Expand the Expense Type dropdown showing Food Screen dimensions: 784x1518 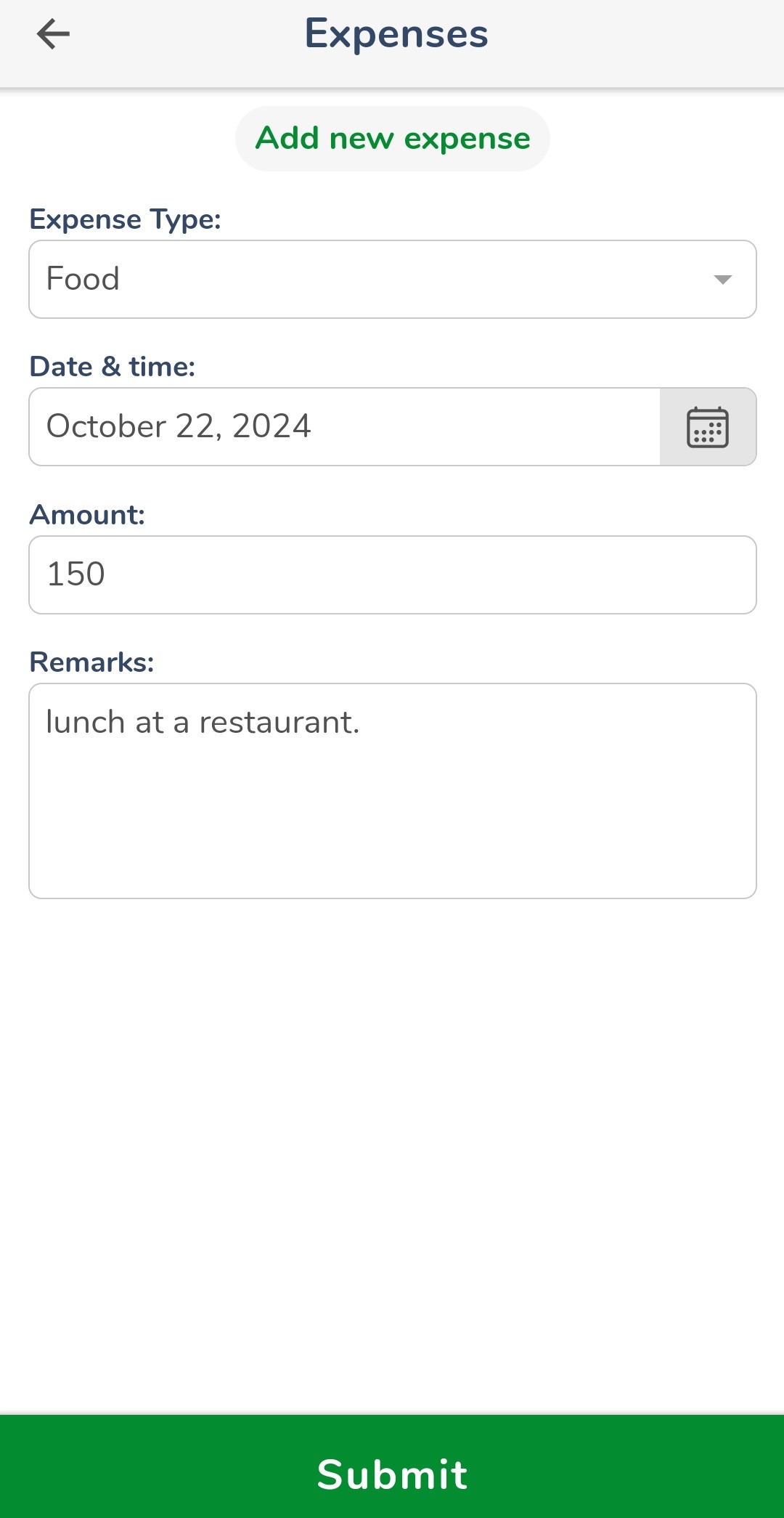click(393, 280)
